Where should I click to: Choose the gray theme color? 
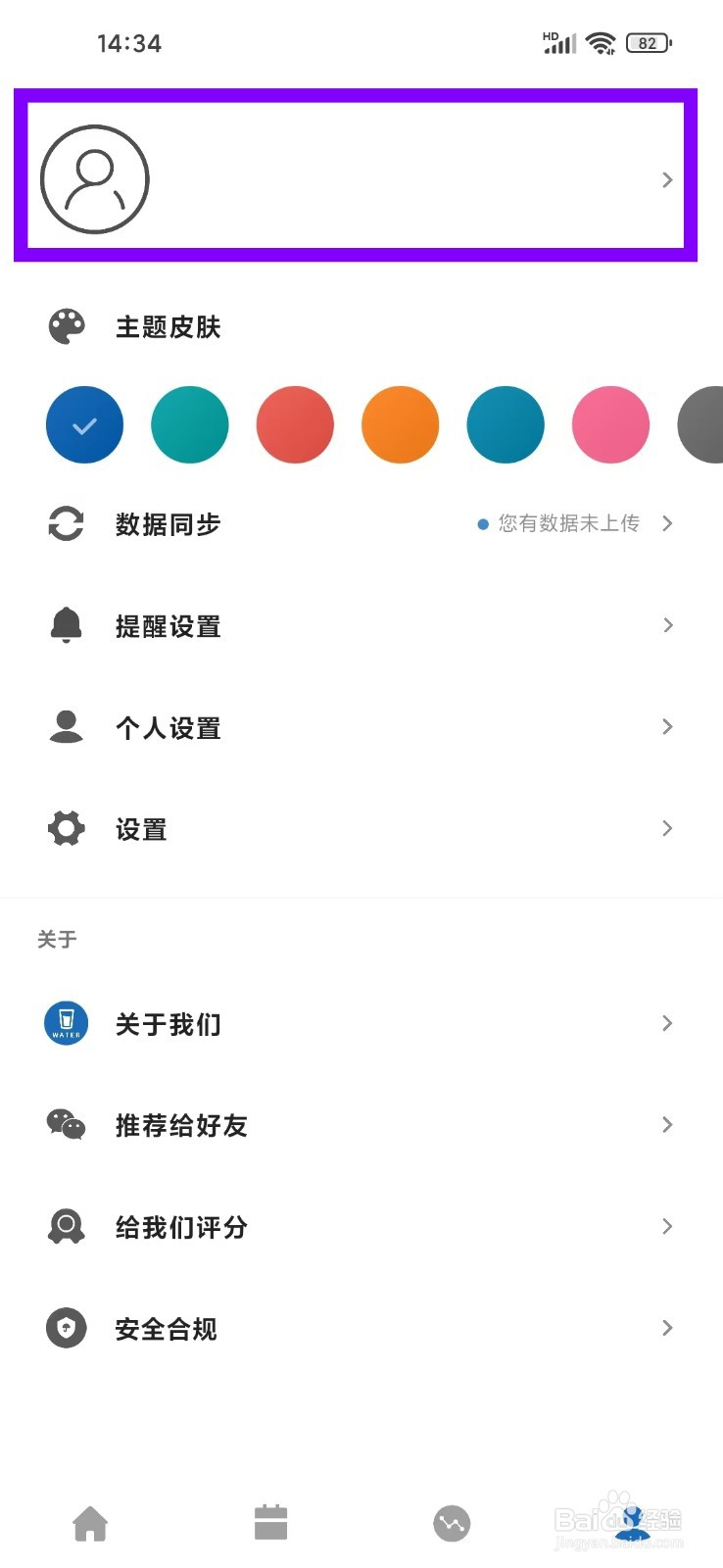(x=700, y=424)
